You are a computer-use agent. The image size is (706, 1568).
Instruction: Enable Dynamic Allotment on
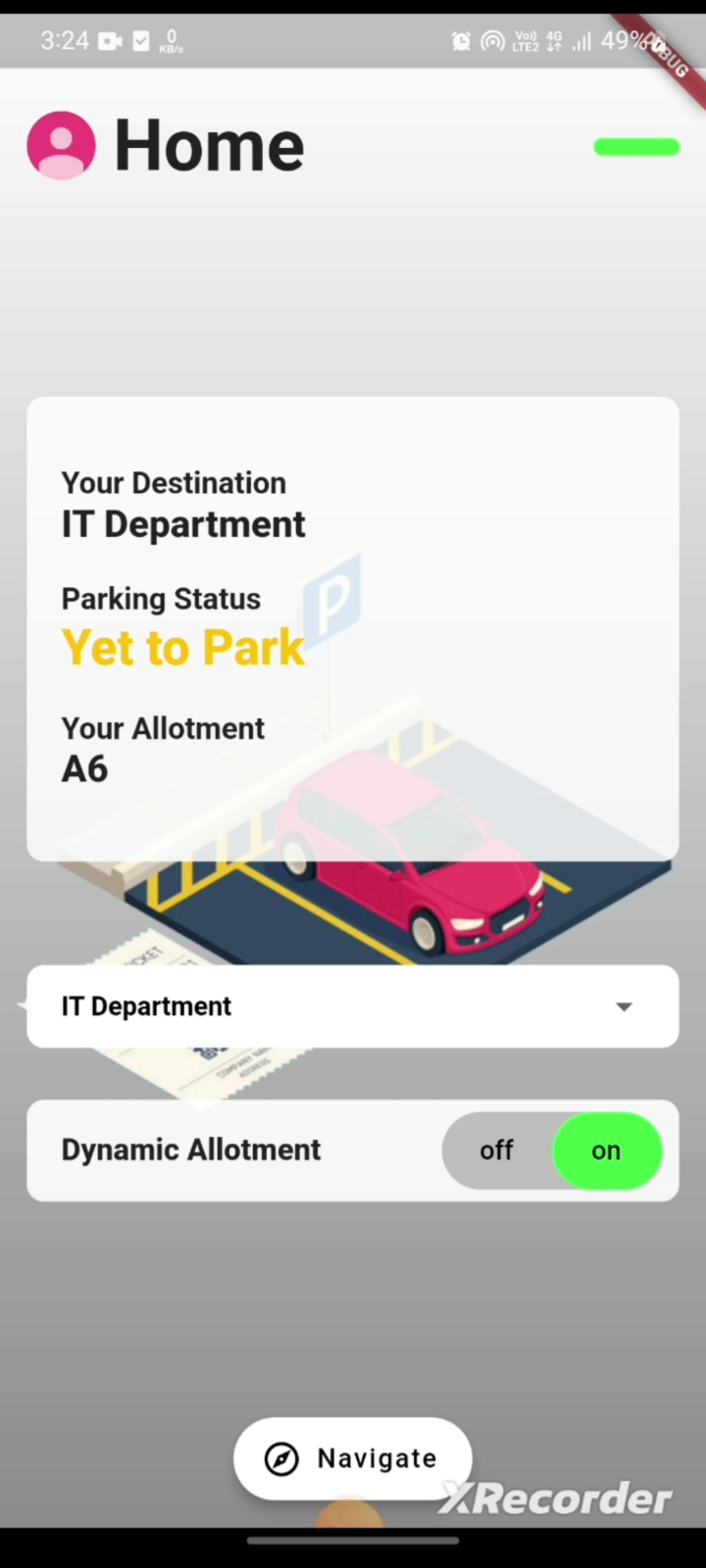tap(606, 1151)
